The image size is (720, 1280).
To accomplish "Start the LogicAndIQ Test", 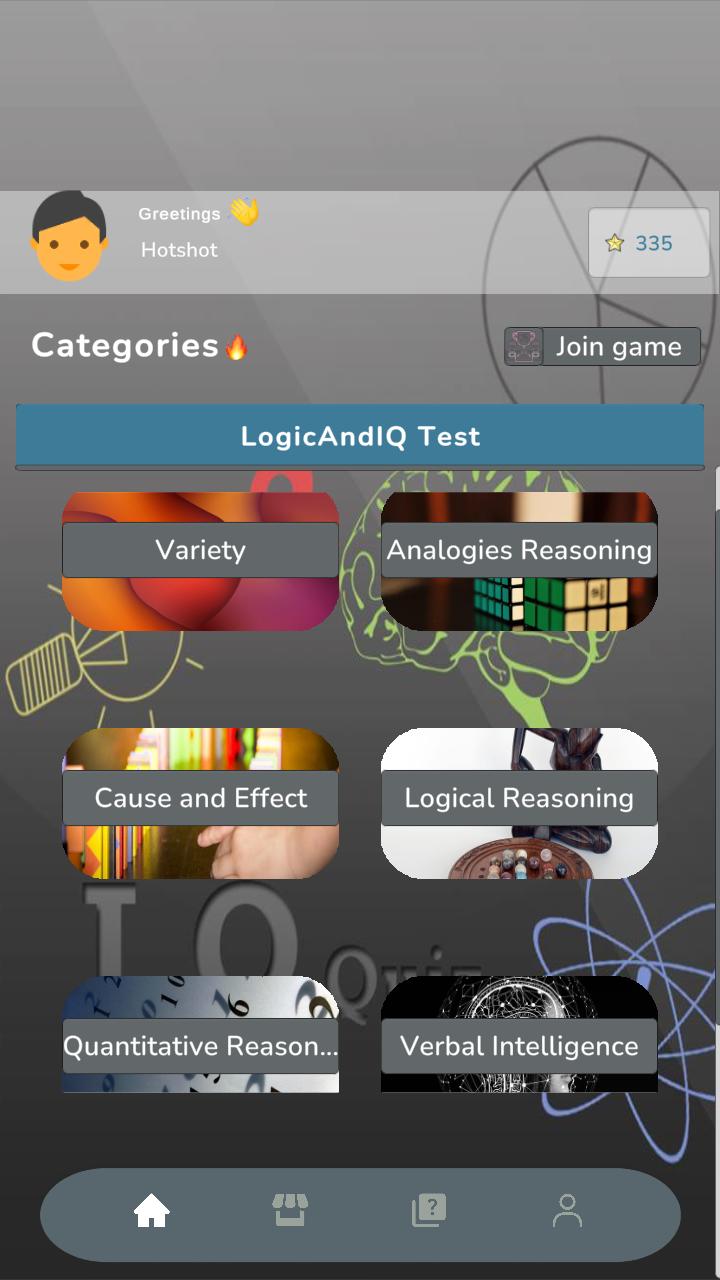I will tap(360, 436).
